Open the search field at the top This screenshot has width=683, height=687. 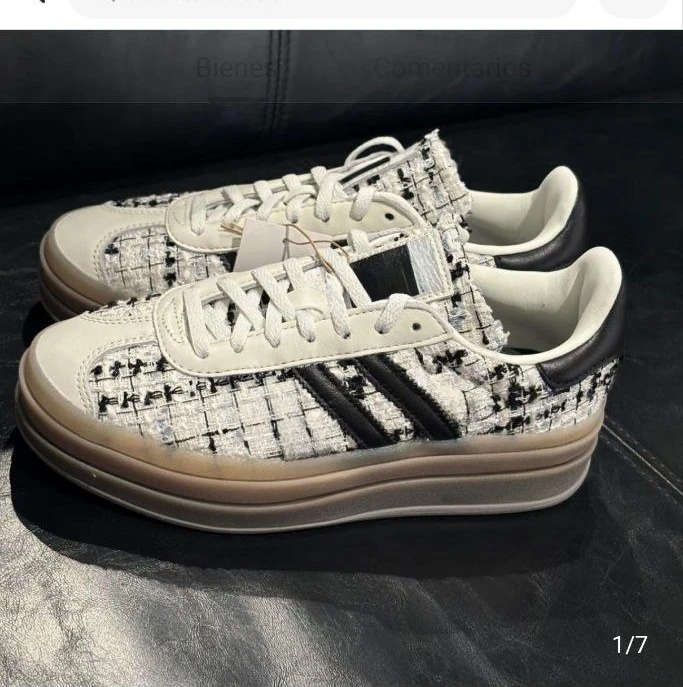click(322, 6)
